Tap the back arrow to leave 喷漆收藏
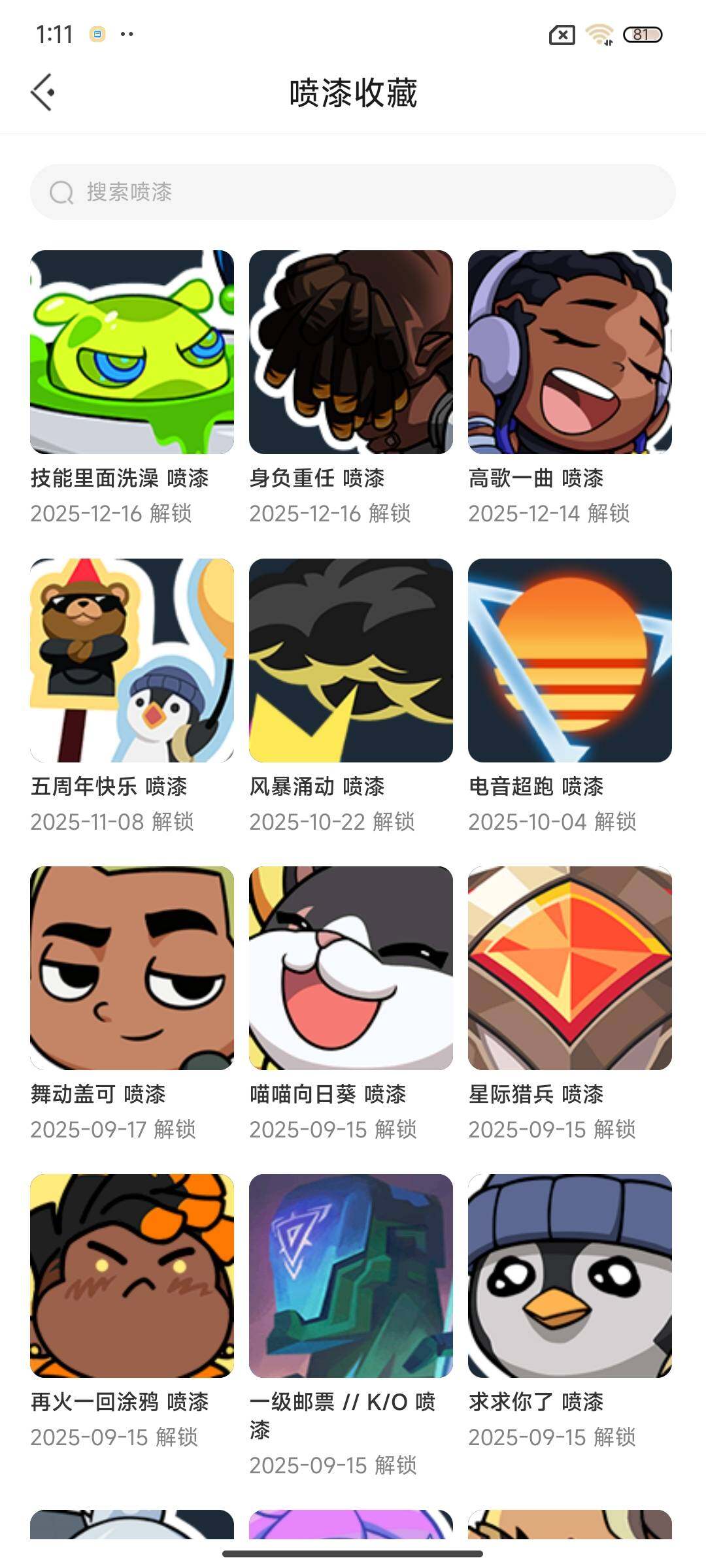Screen dimensions: 706x1568 coord(44,91)
